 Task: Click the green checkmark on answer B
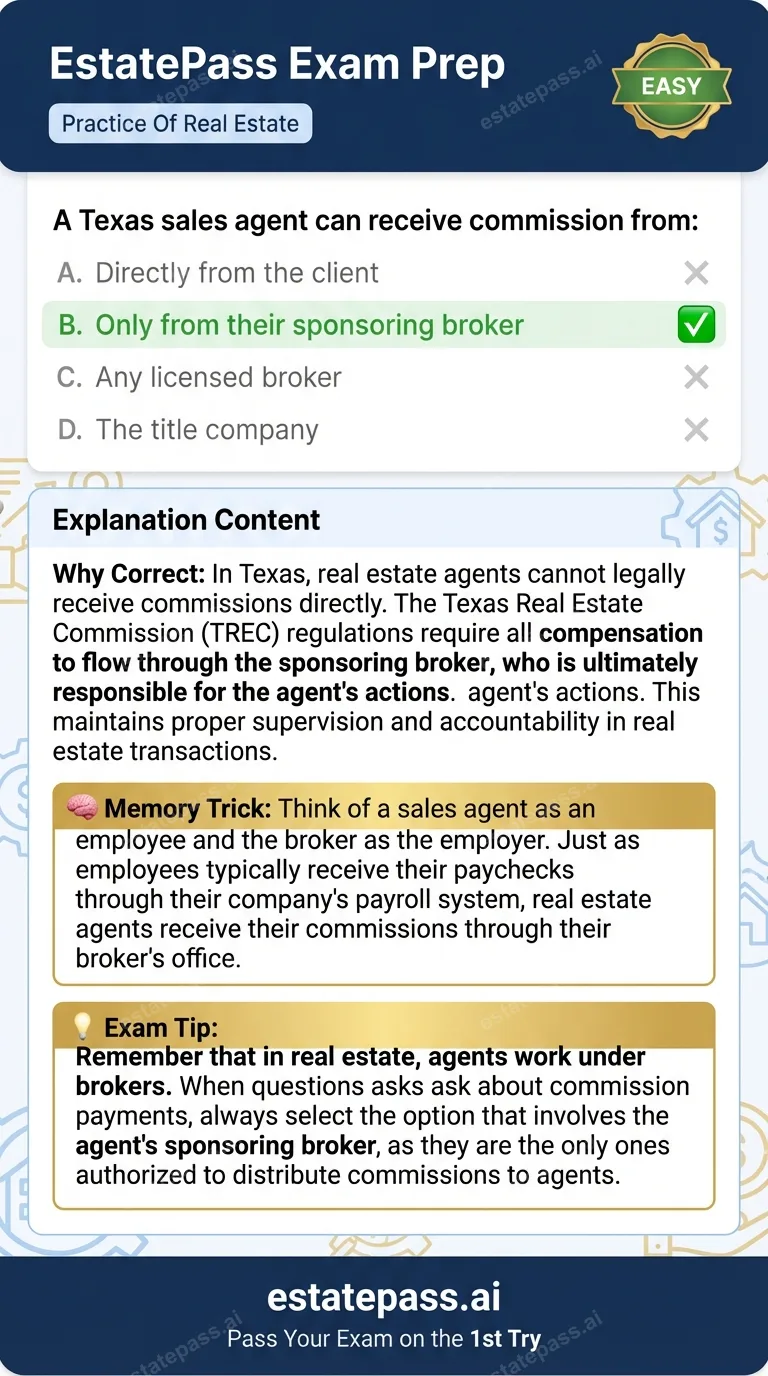tap(696, 324)
